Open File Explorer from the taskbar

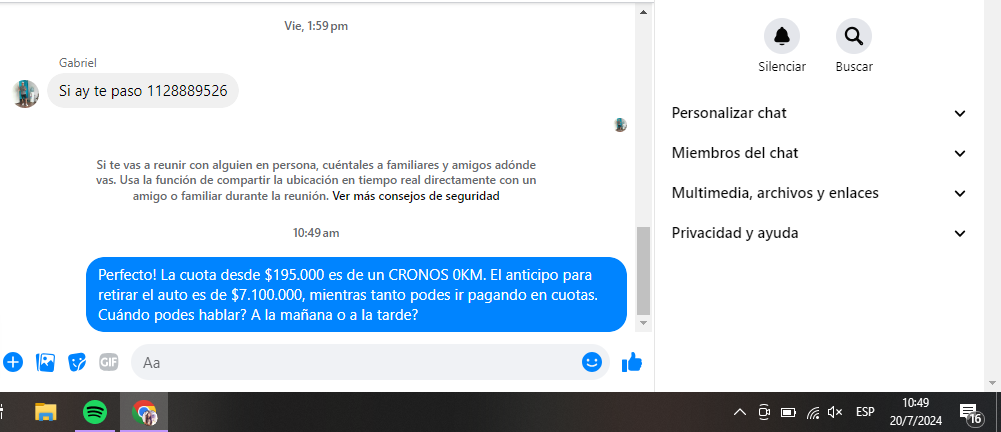pyautogui.click(x=46, y=411)
